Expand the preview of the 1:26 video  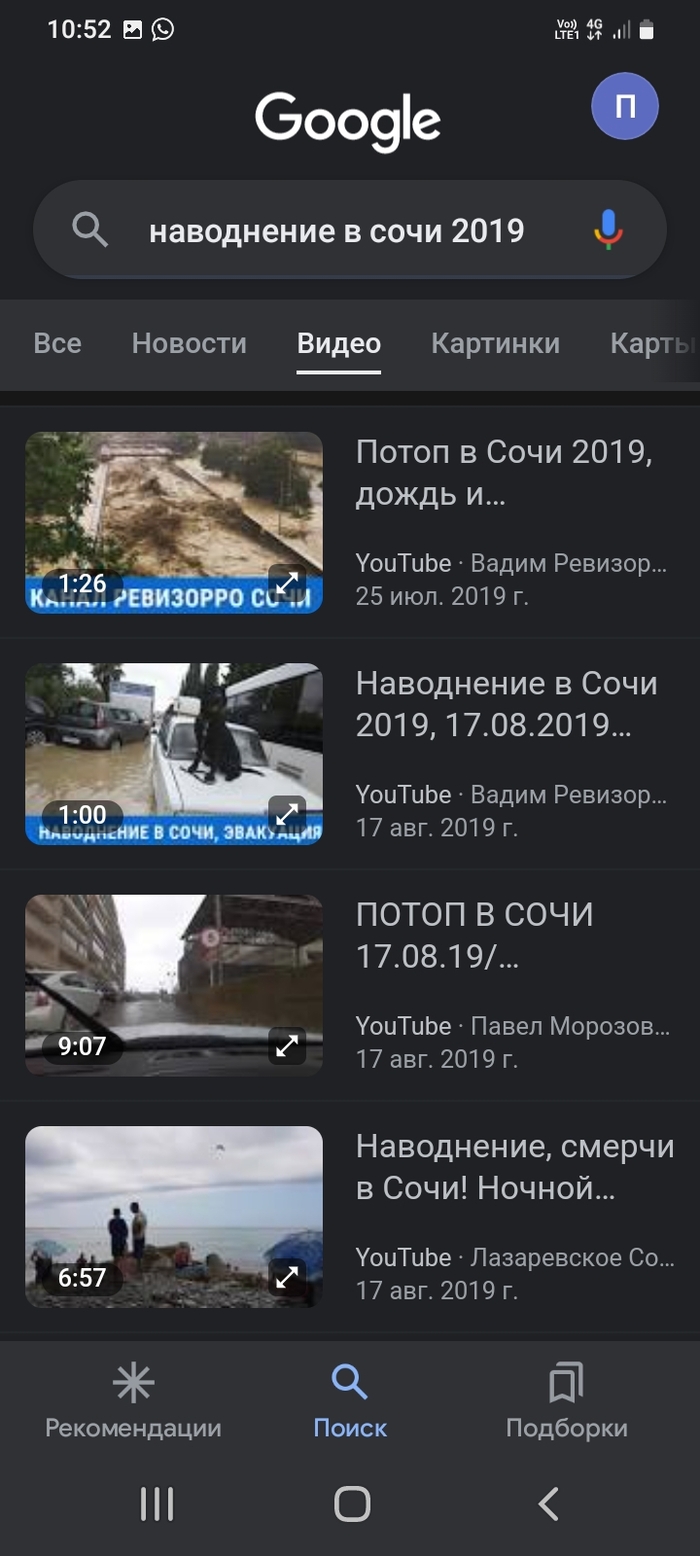[x=287, y=582]
